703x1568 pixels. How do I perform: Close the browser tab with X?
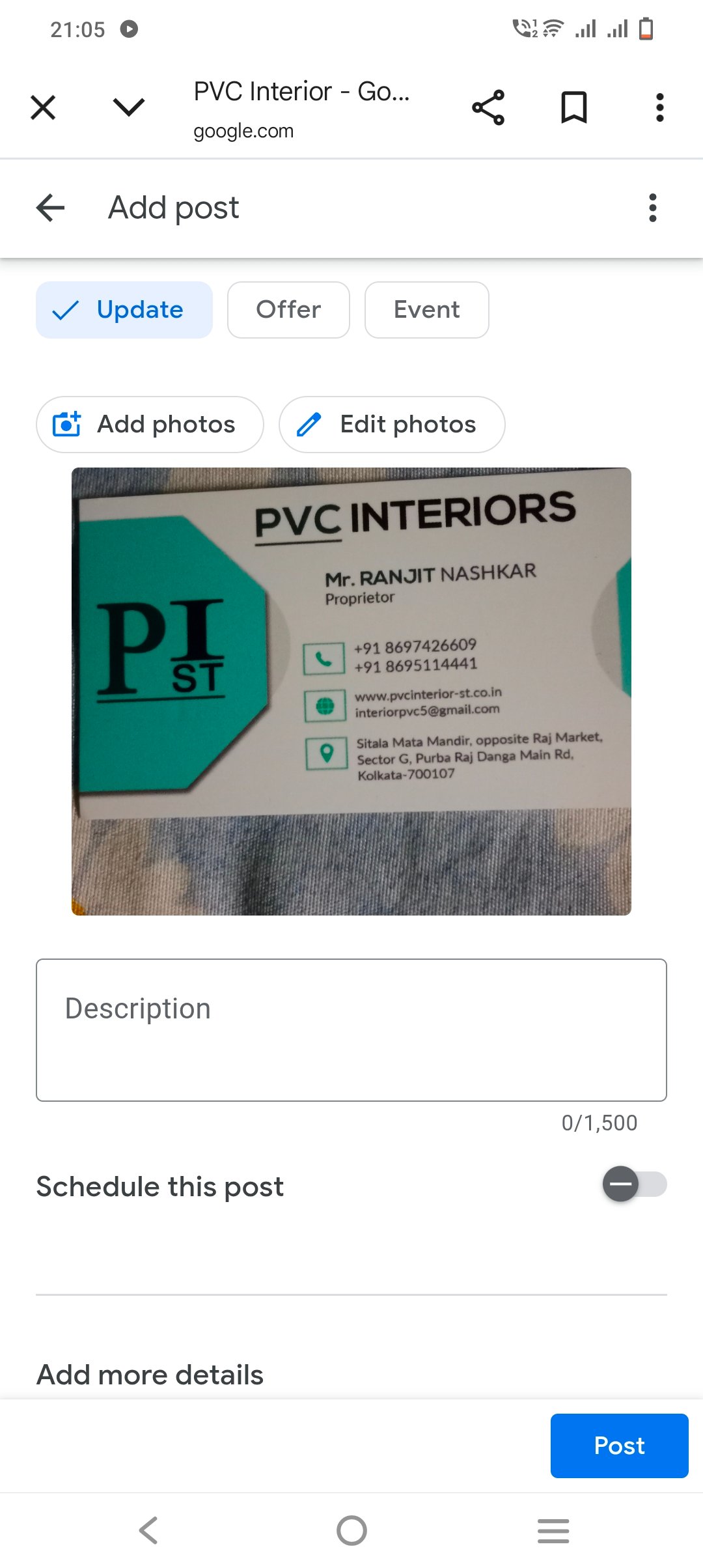tap(43, 107)
